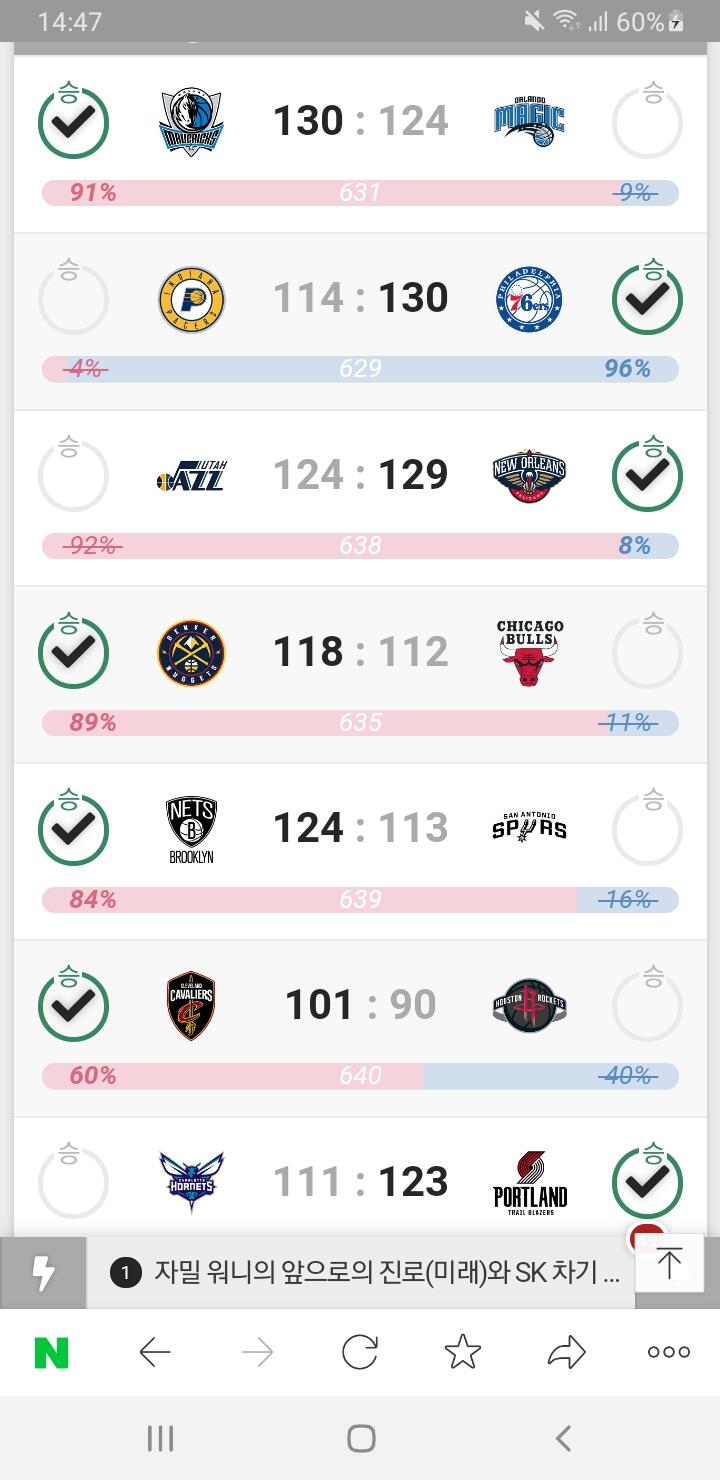Screen dimensions: 720x1480
Task: Choose the Indiana Pacers win circle
Action: [x=73, y=298]
